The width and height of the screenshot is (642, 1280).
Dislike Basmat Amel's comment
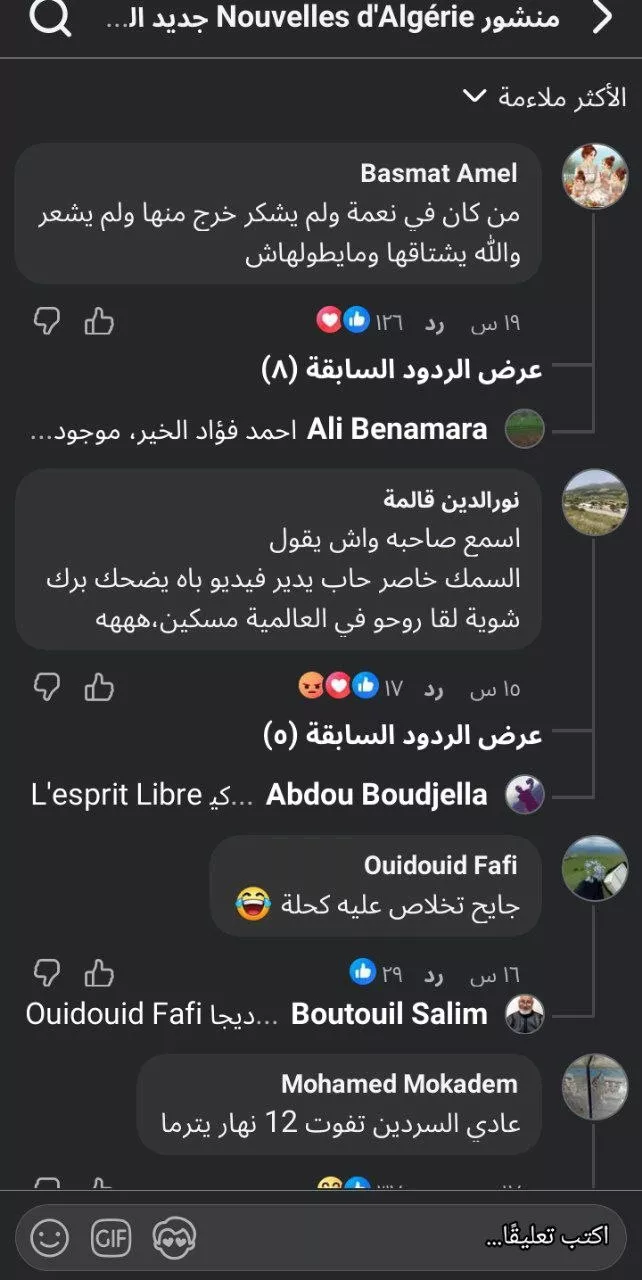click(x=47, y=322)
